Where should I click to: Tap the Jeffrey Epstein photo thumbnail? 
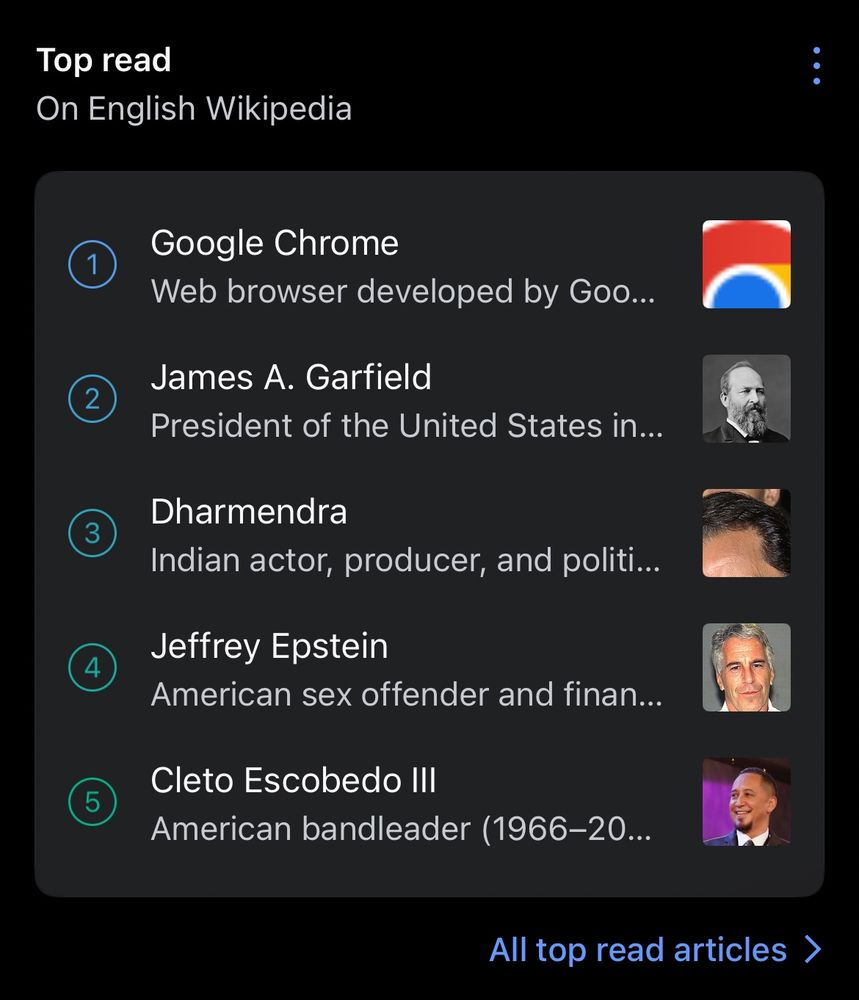pyautogui.click(x=746, y=667)
